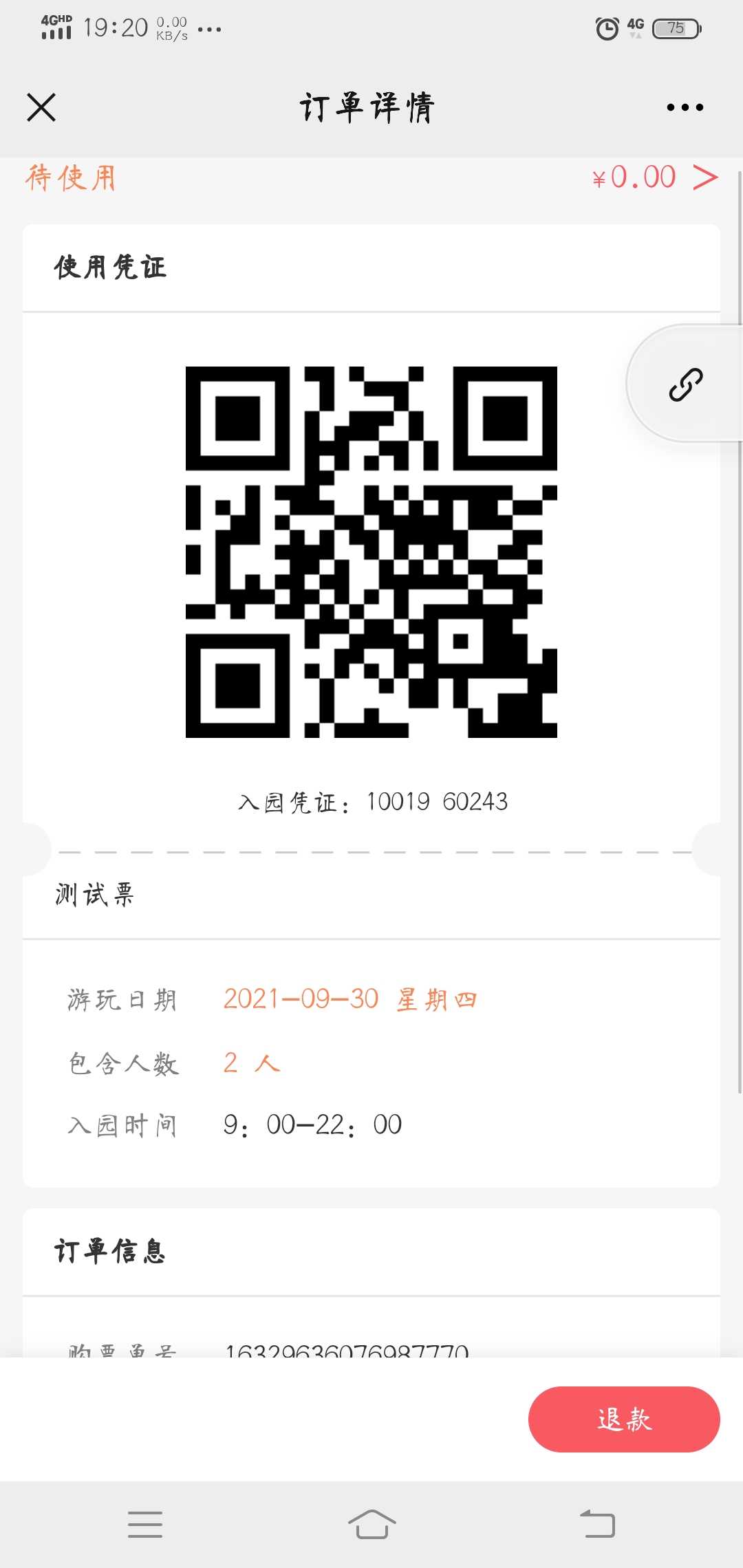The image size is (743, 1568).
Task: Open the three-dot overflow menu
Action: click(685, 107)
